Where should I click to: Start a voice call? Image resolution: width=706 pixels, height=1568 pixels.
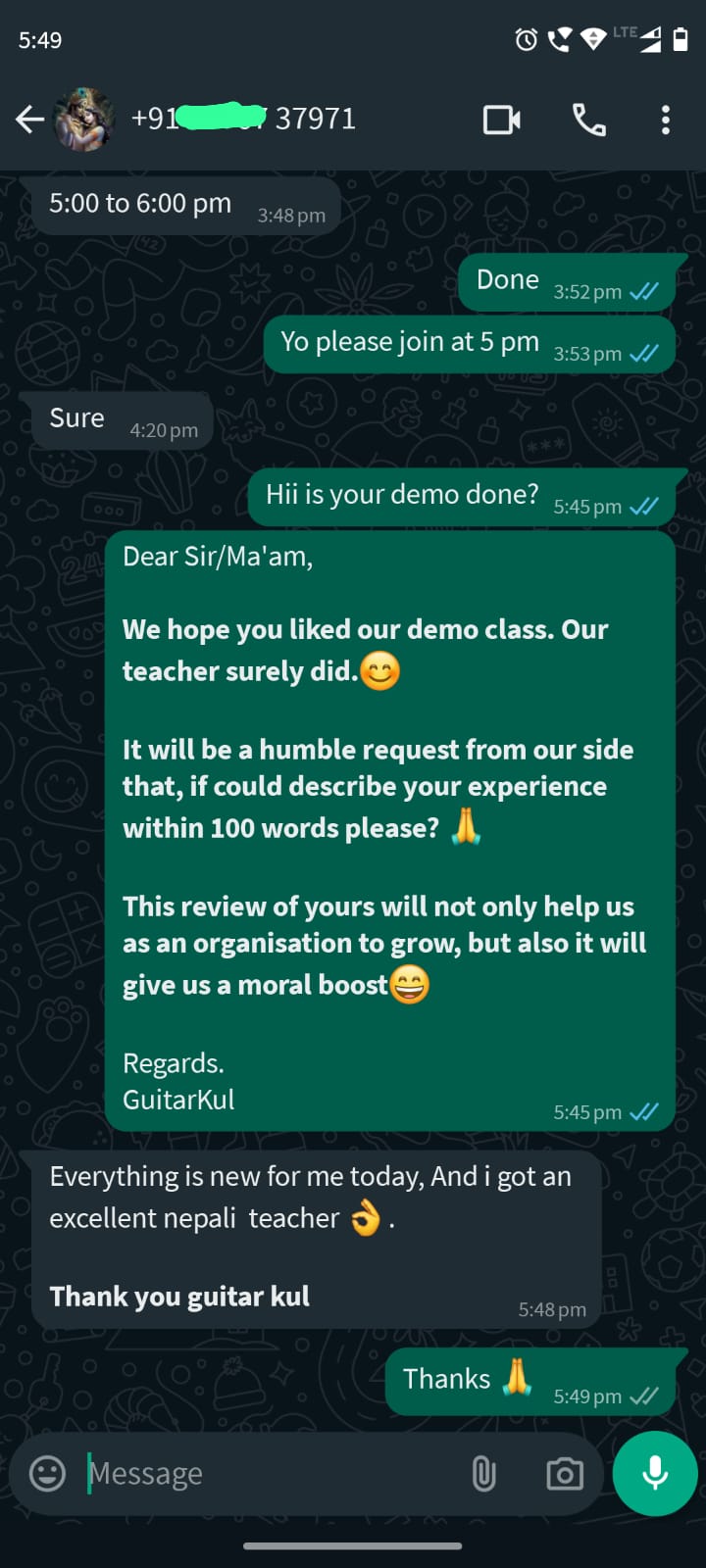(x=588, y=120)
